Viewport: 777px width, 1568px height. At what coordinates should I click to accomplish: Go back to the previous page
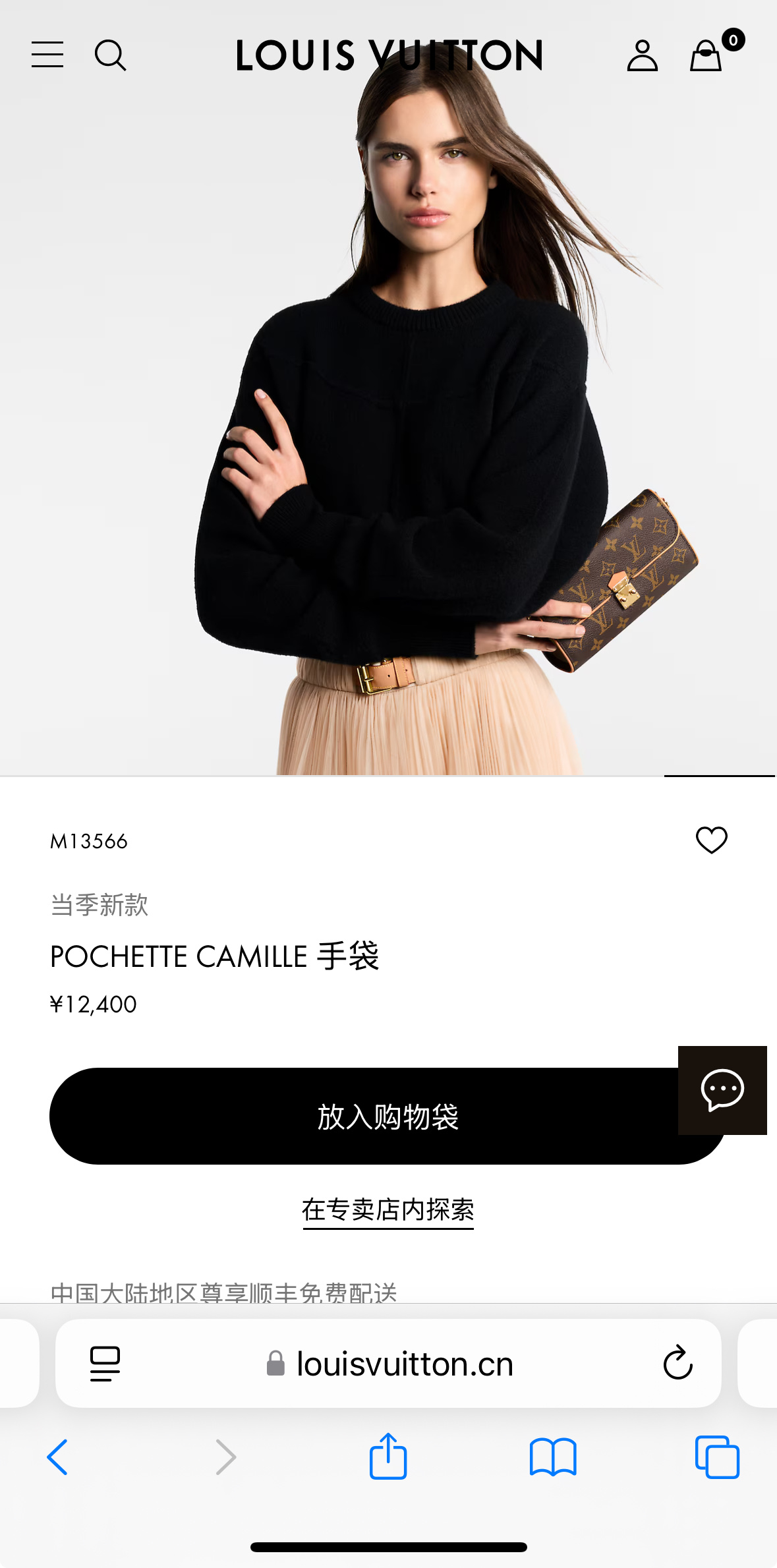pos(57,1457)
